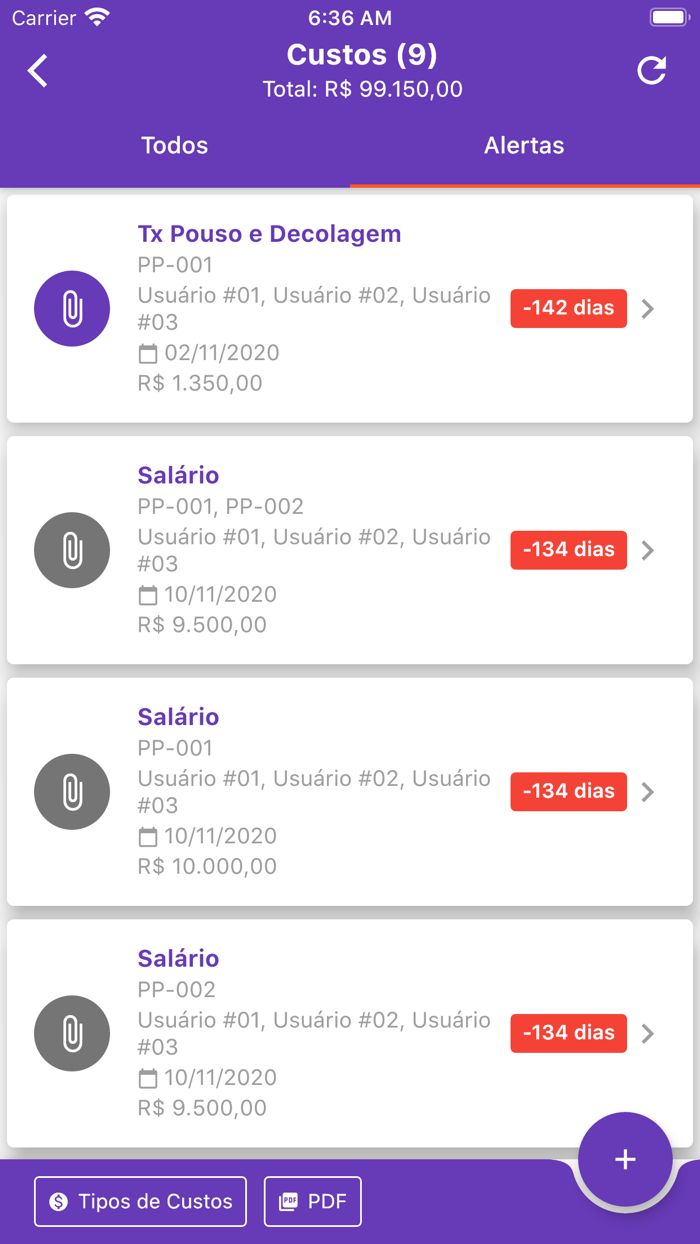
Task: Add a new cost with the plus button
Action: pos(625,1159)
